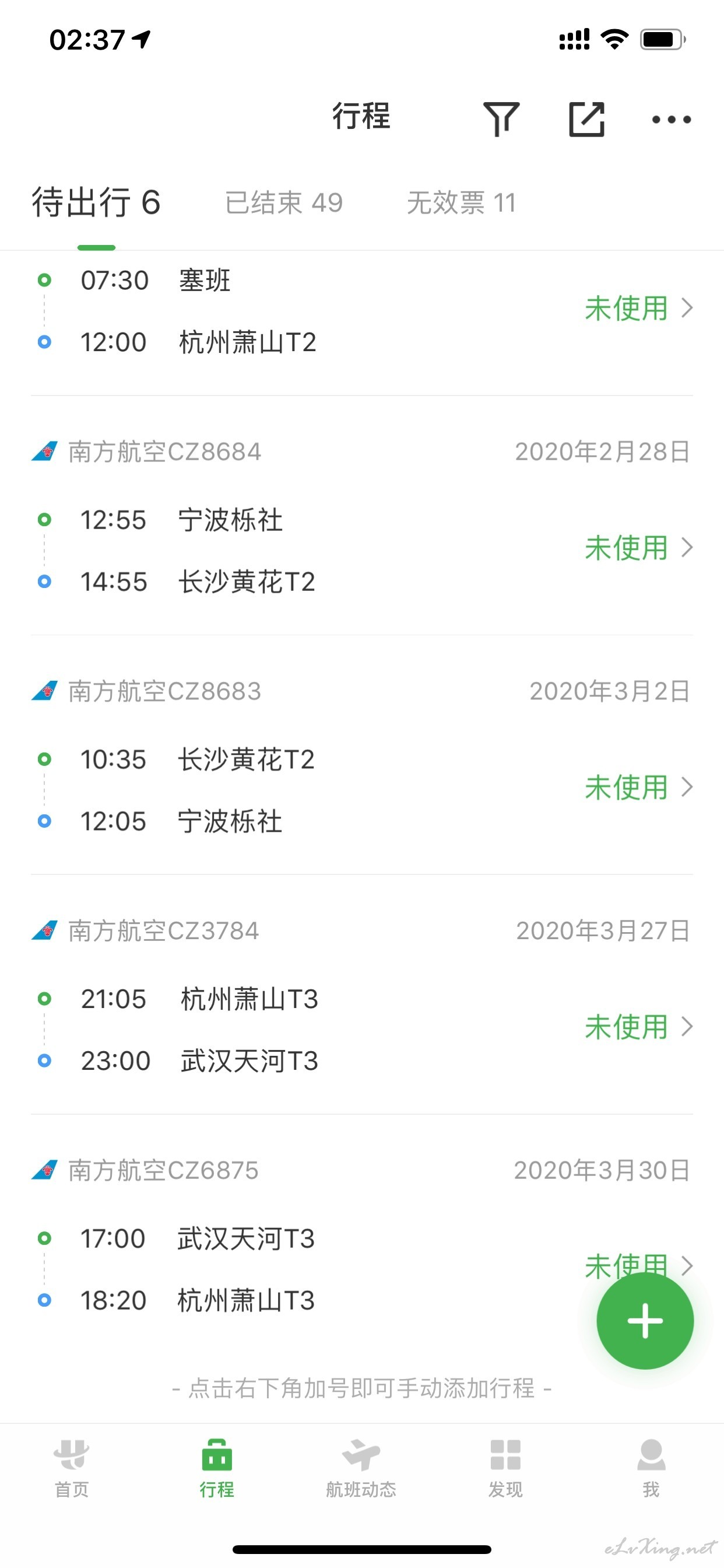Switch to the 已结束 49 tab
The height and width of the screenshot is (1568, 724).
tap(284, 202)
